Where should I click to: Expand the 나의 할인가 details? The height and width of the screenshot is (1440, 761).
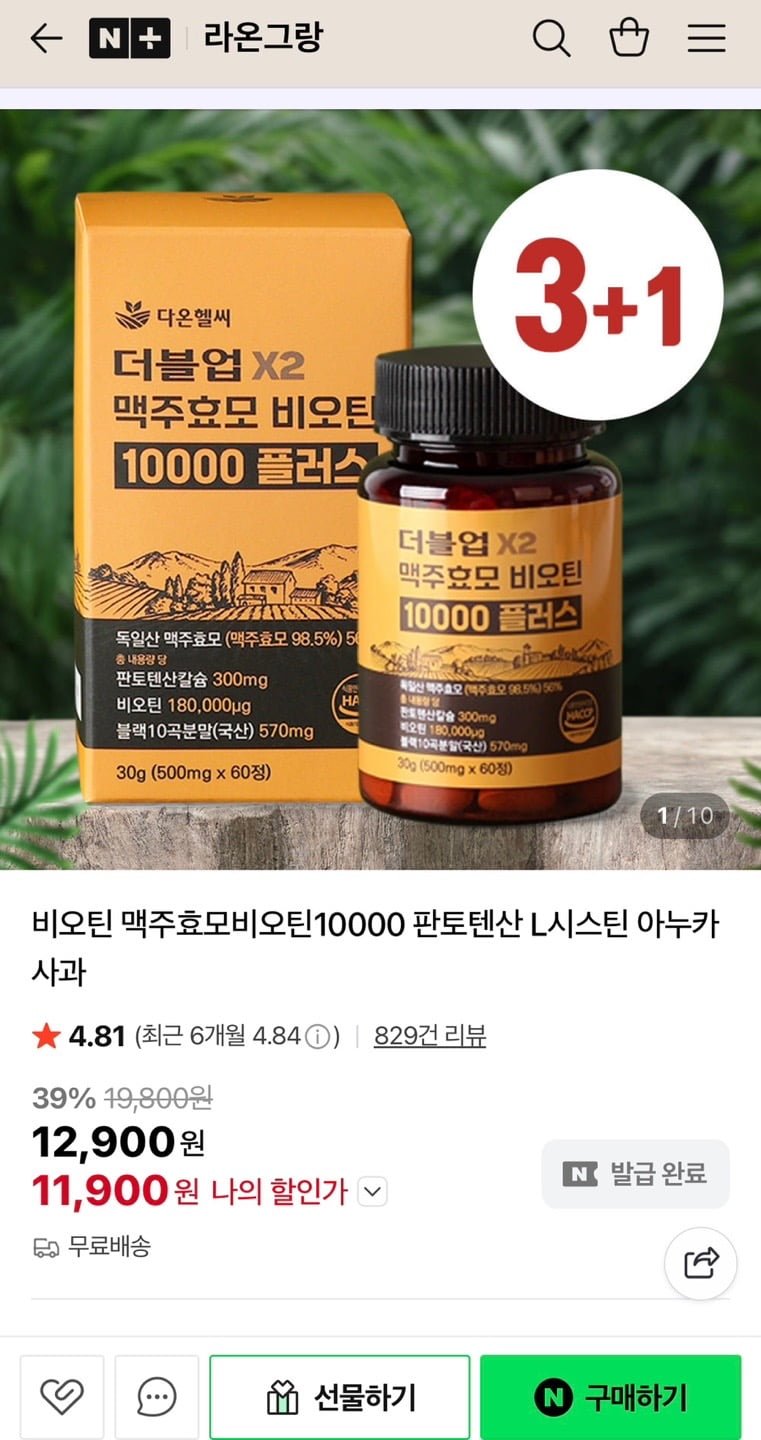pyautogui.click(x=372, y=1192)
